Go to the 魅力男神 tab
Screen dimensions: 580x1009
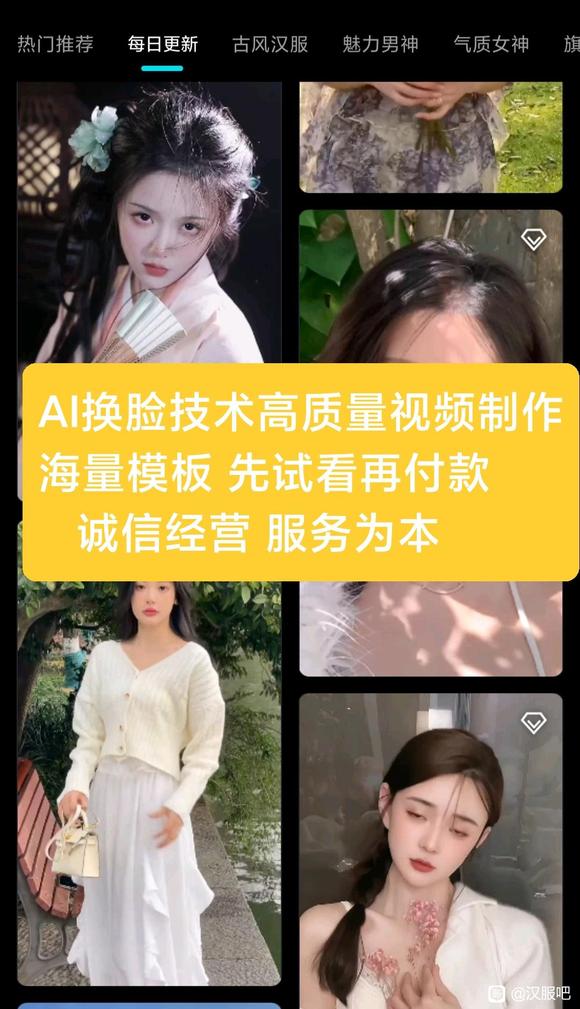coord(380,44)
